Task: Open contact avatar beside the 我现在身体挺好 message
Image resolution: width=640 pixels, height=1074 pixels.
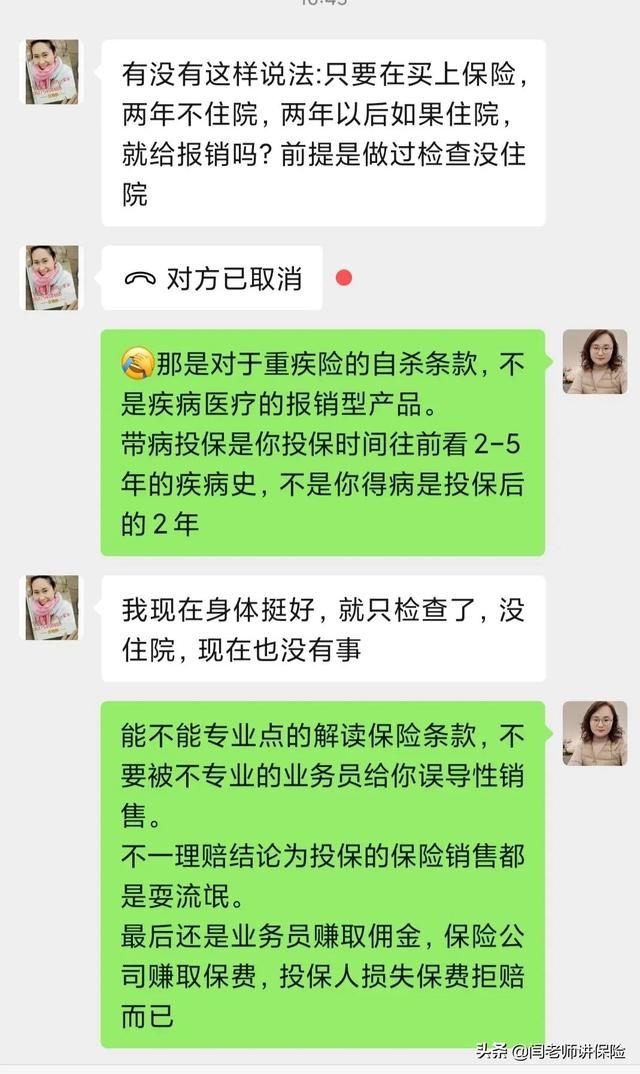Action: coord(52,608)
